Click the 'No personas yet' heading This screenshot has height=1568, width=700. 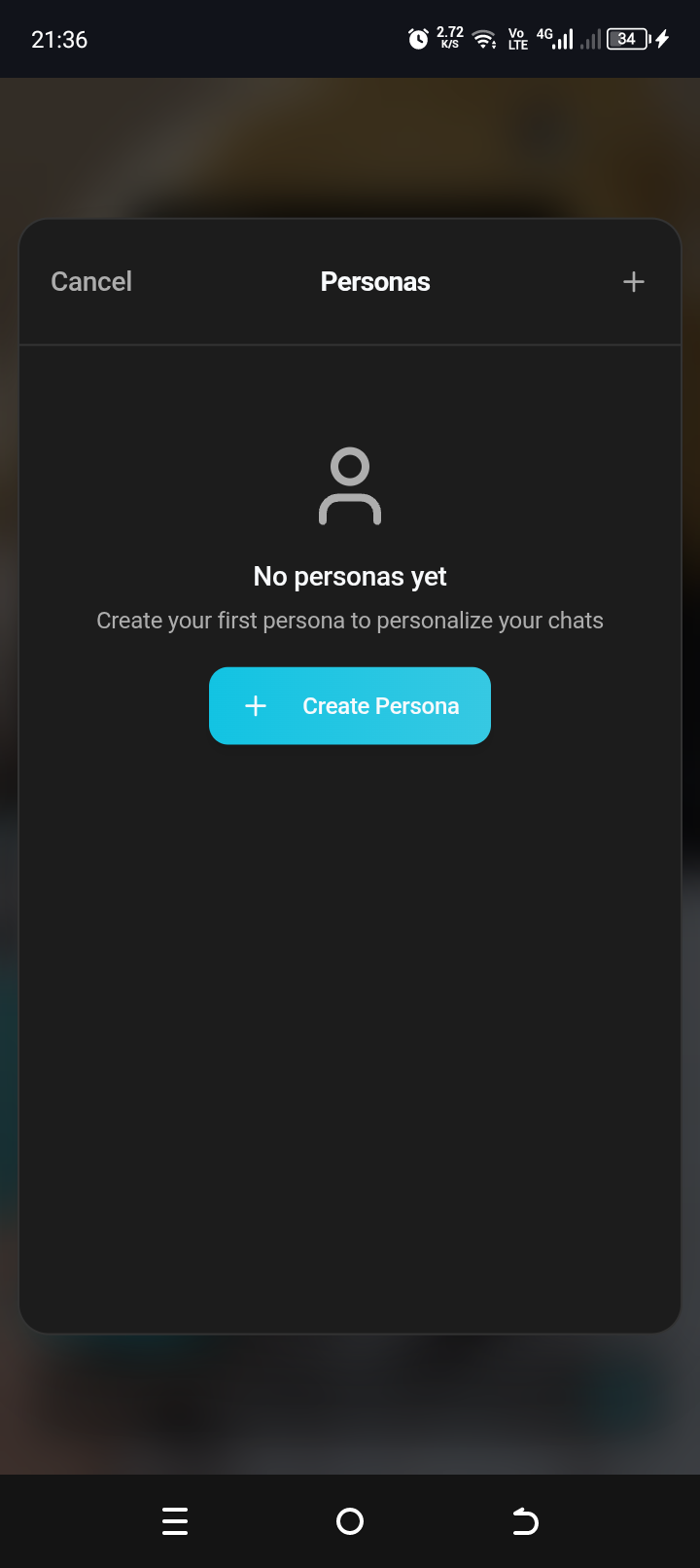tap(349, 576)
